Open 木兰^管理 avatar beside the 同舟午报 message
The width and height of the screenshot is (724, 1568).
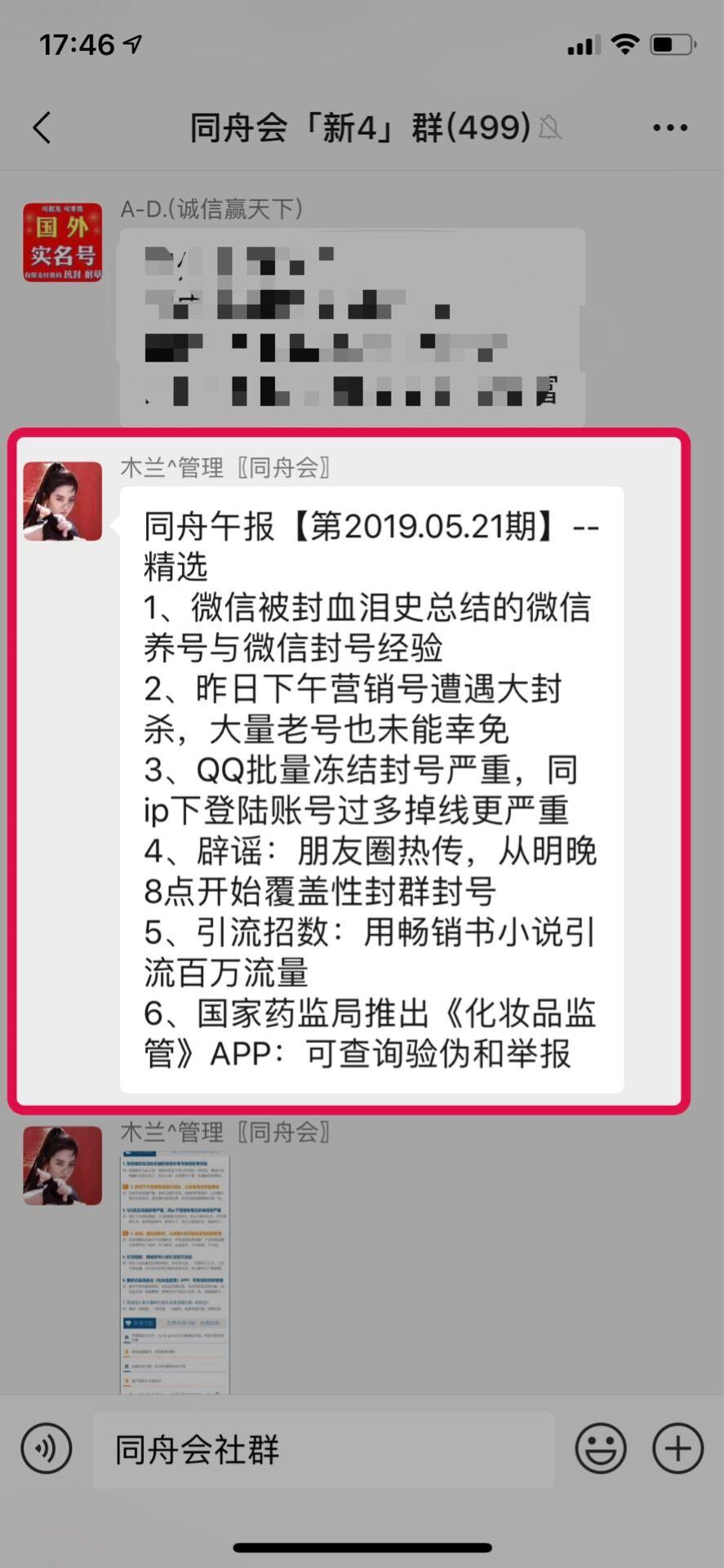(x=63, y=501)
